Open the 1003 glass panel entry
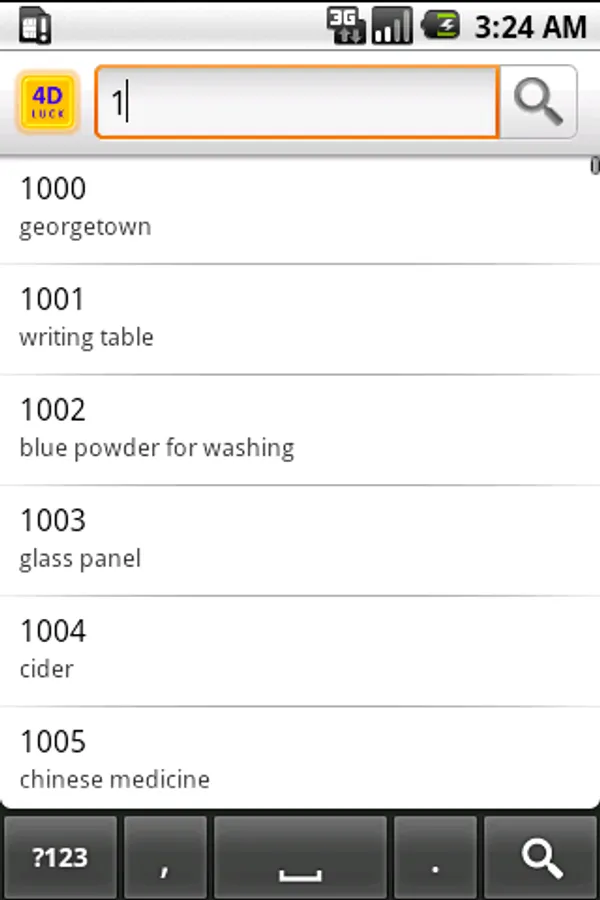The image size is (600, 900). coord(300,541)
